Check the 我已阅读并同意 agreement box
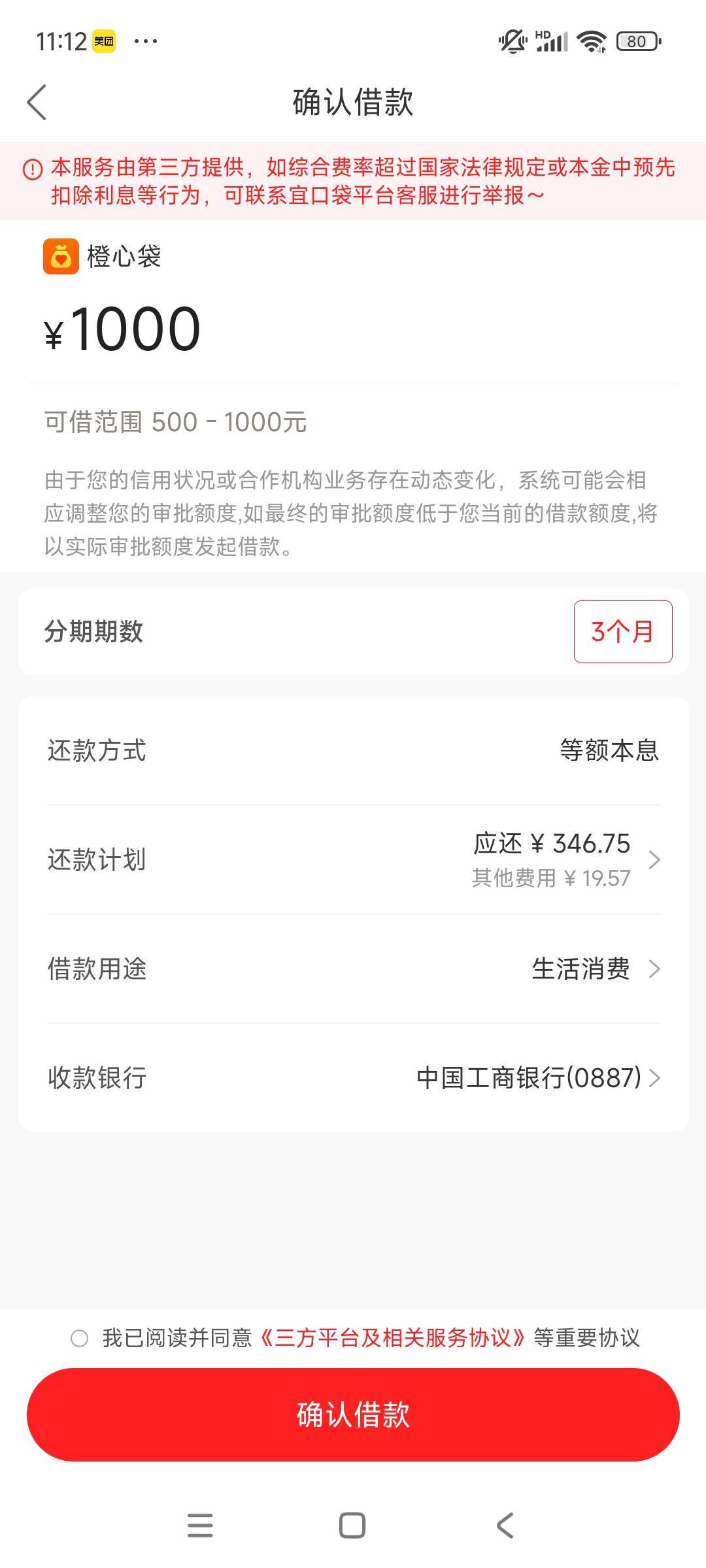This screenshot has height=1568, width=706. click(80, 1339)
